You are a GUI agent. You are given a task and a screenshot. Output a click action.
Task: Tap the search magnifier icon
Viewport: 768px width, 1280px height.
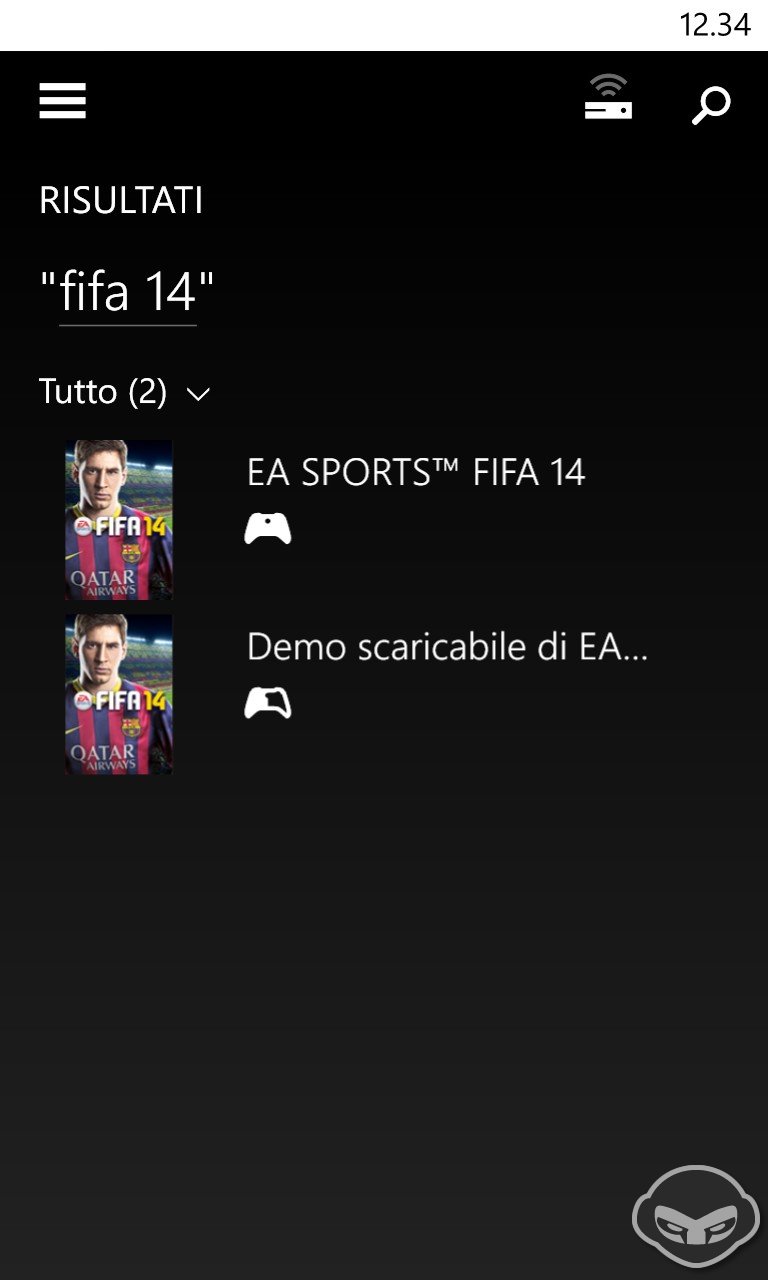point(711,106)
